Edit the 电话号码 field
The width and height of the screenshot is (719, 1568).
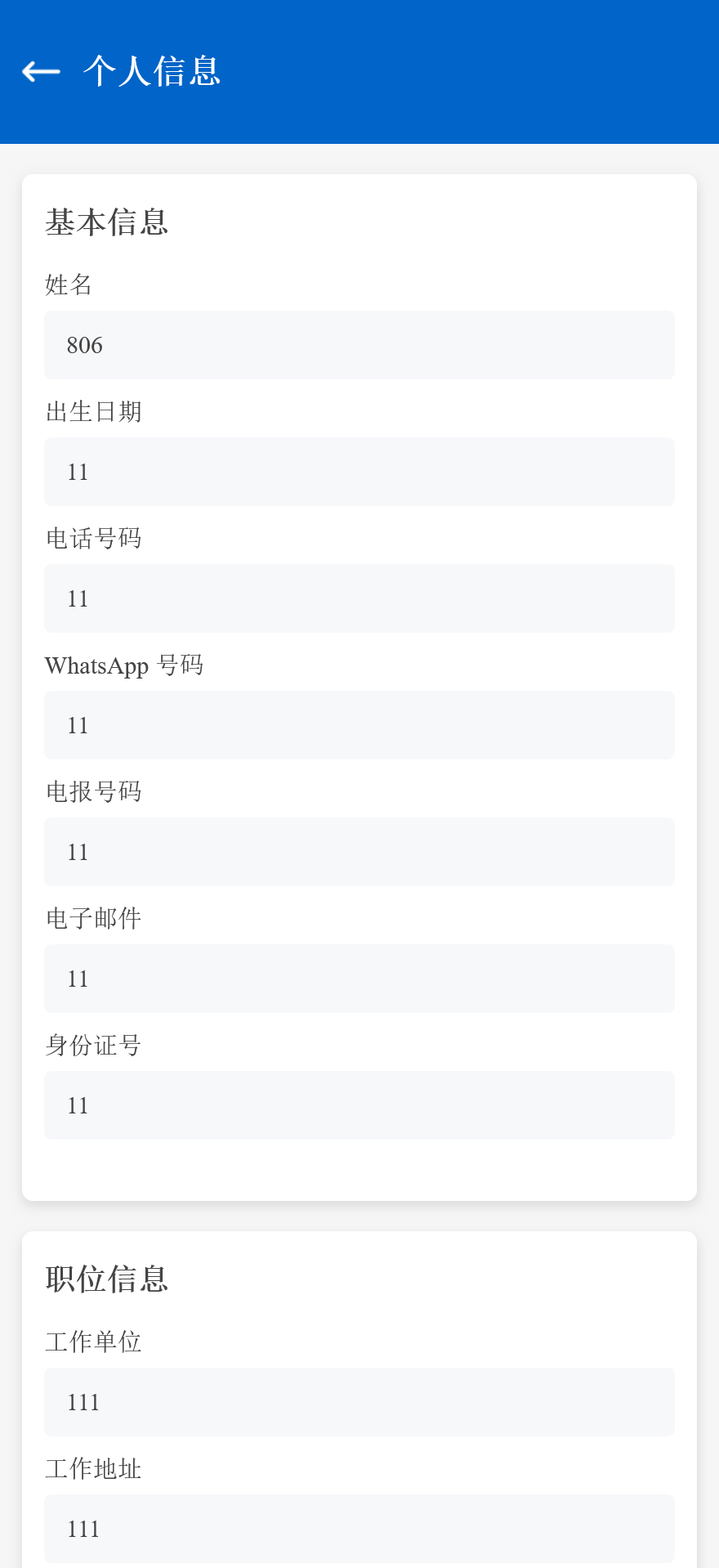(359, 598)
